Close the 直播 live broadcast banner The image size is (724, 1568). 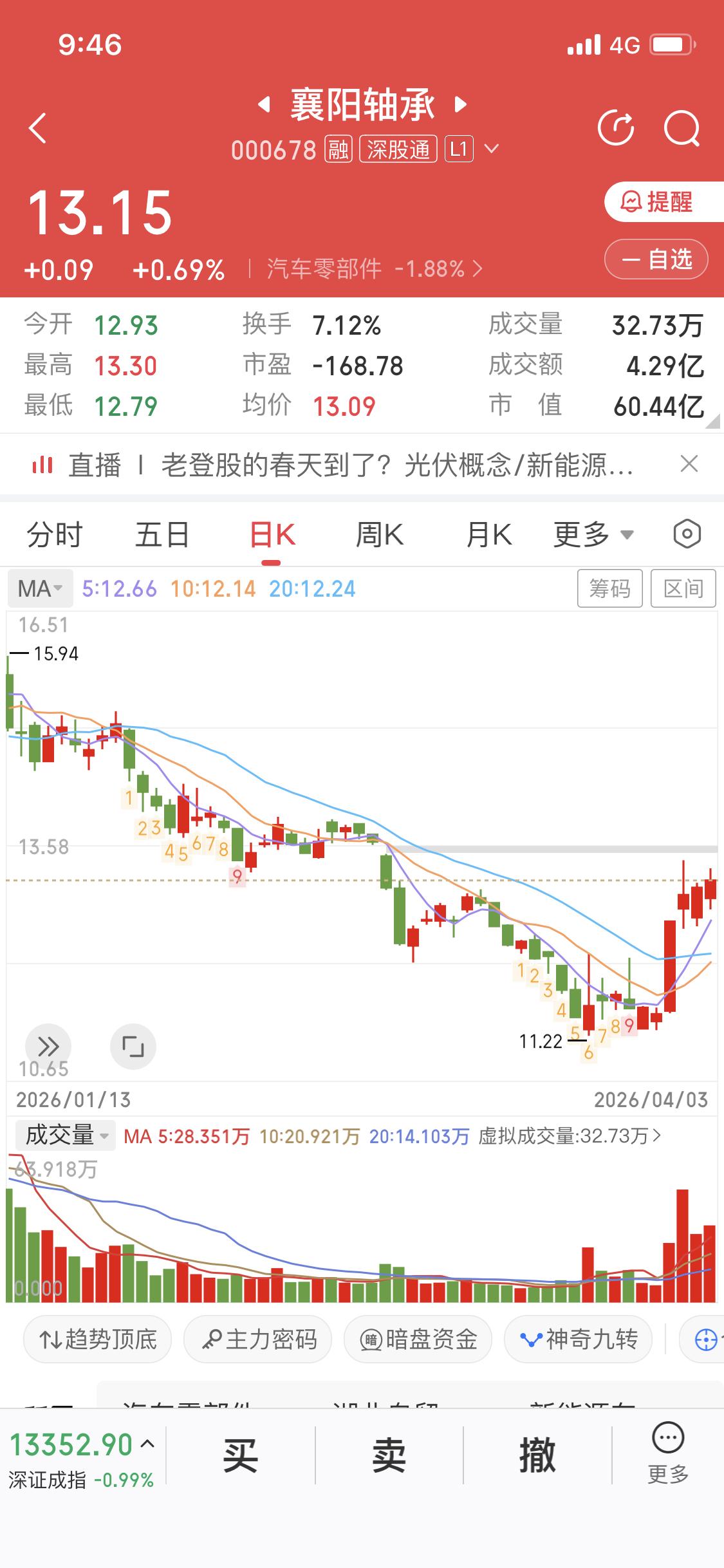click(x=689, y=463)
